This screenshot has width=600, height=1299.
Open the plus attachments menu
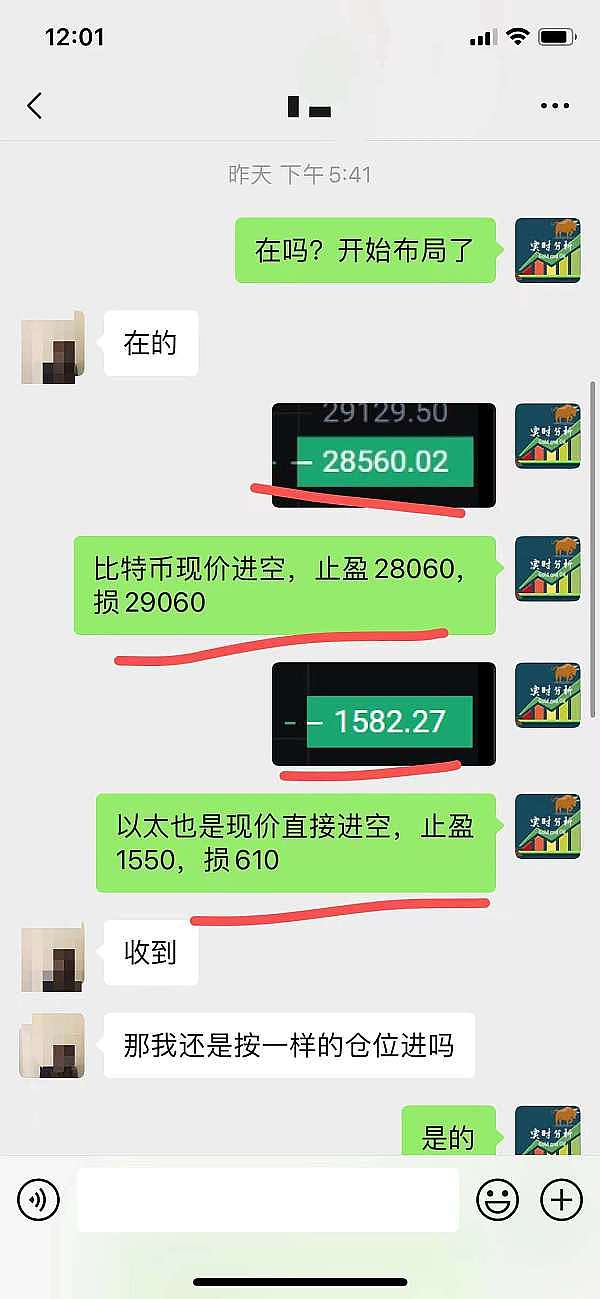tap(561, 1198)
